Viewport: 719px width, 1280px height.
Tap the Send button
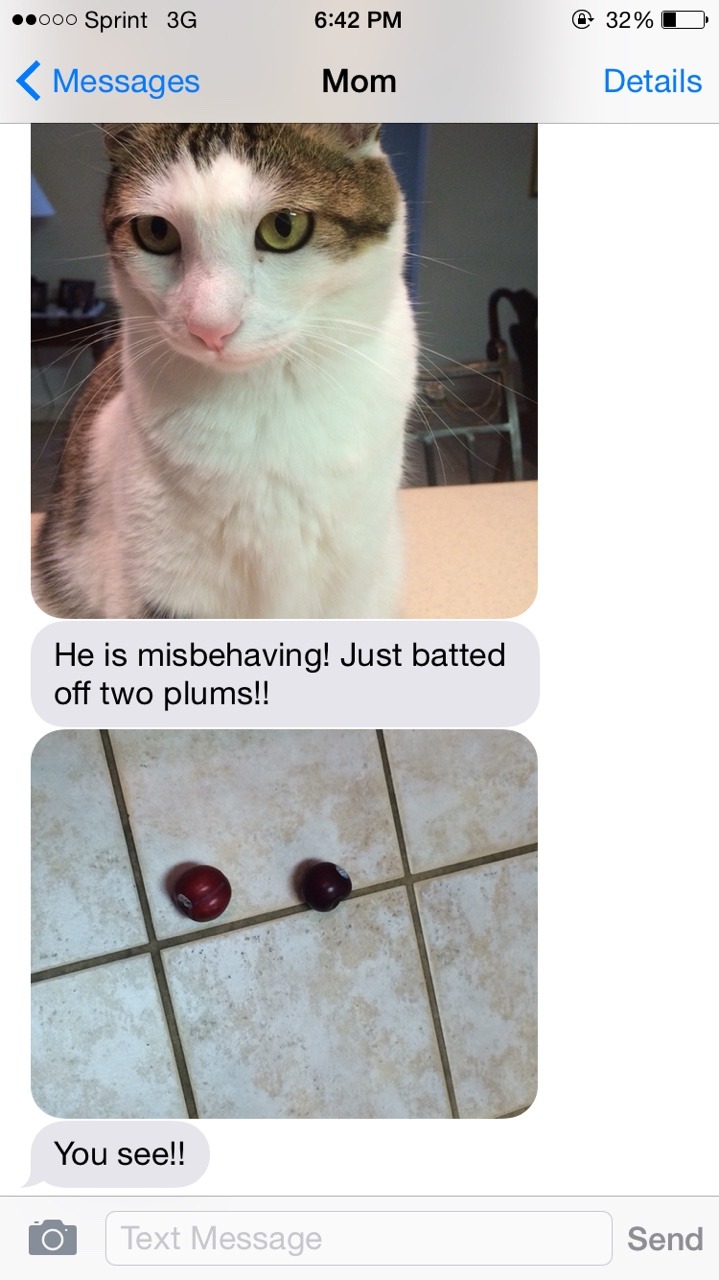point(664,1238)
